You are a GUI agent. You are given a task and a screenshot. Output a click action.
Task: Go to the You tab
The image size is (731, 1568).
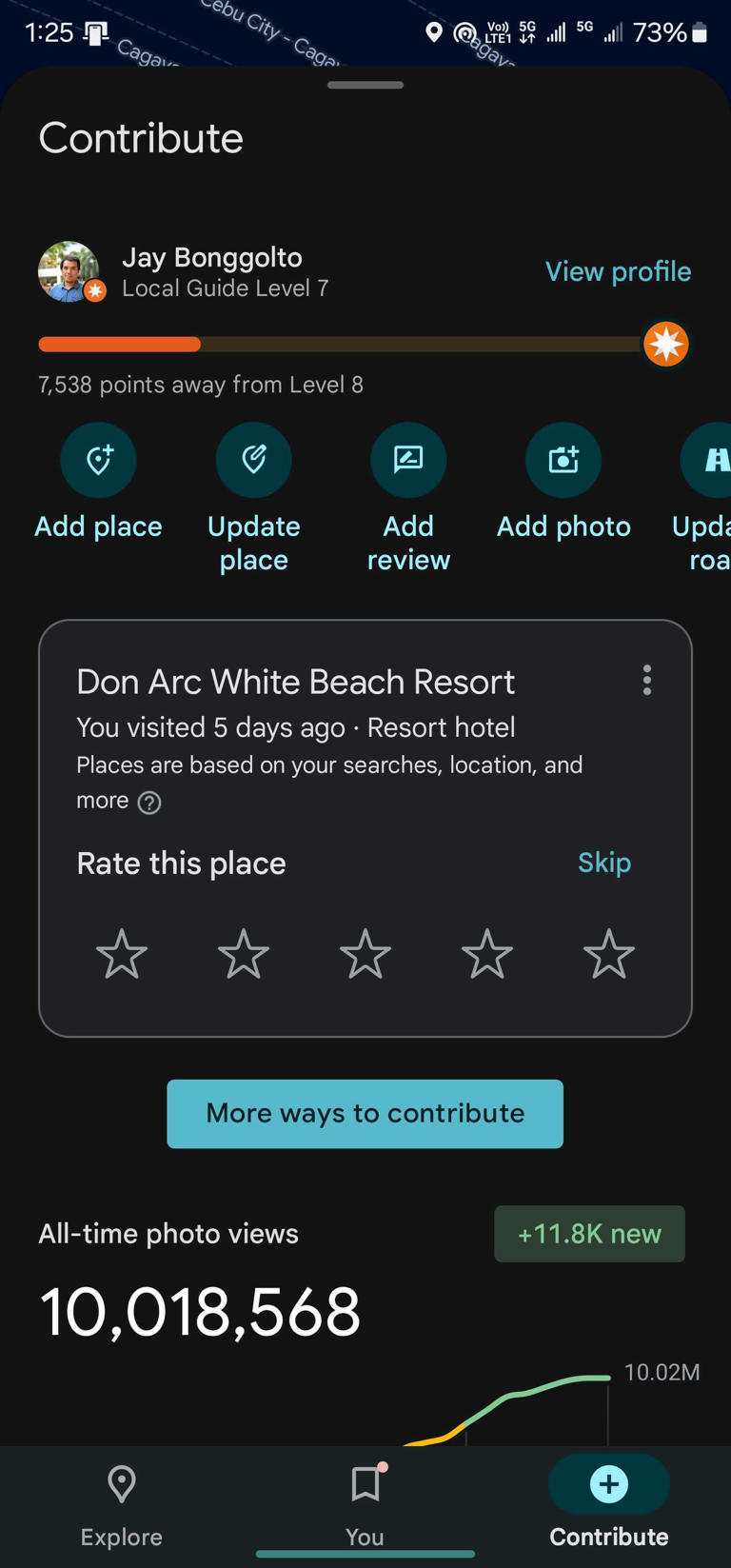tap(365, 1502)
